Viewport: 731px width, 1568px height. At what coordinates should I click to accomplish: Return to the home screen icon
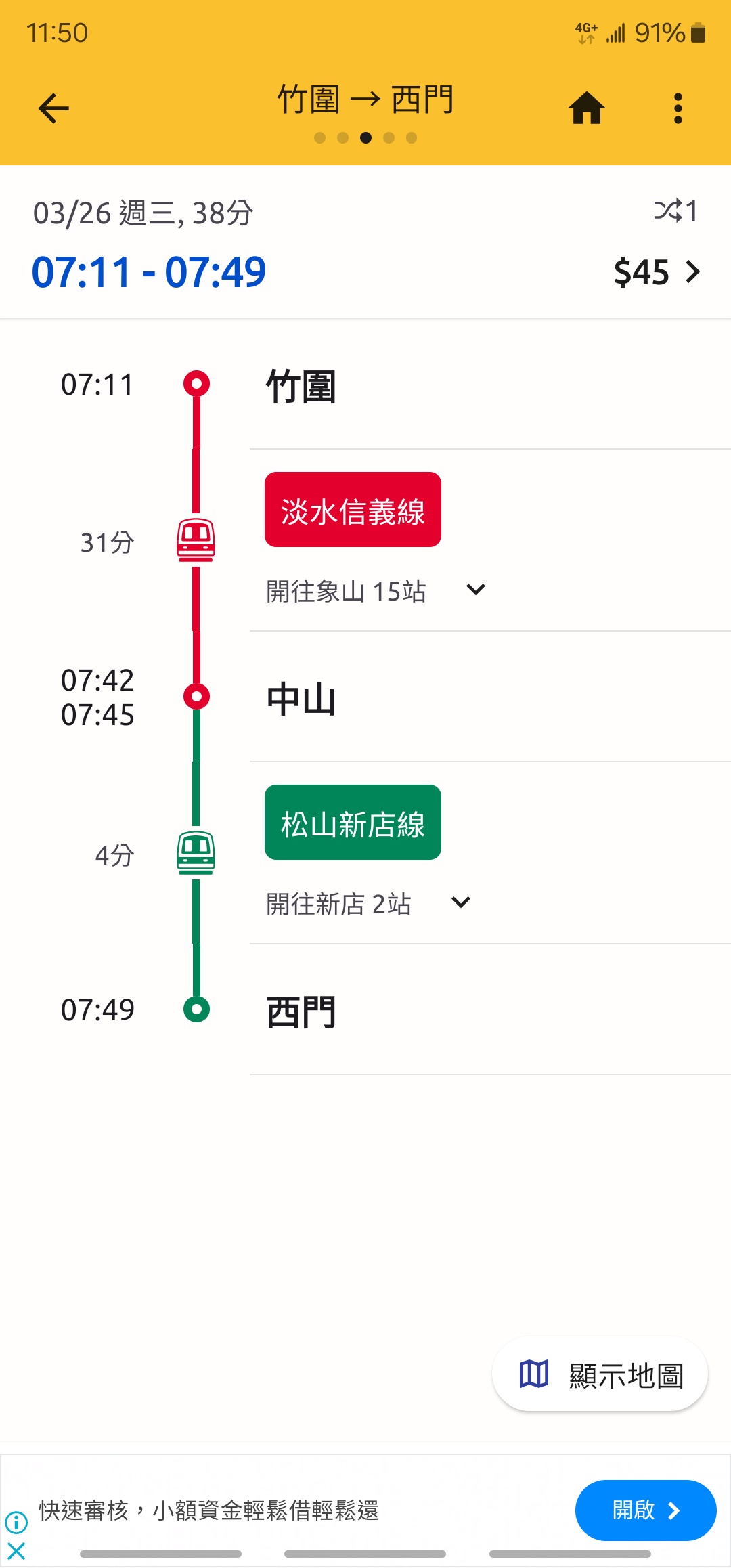click(x=586, y=108)
